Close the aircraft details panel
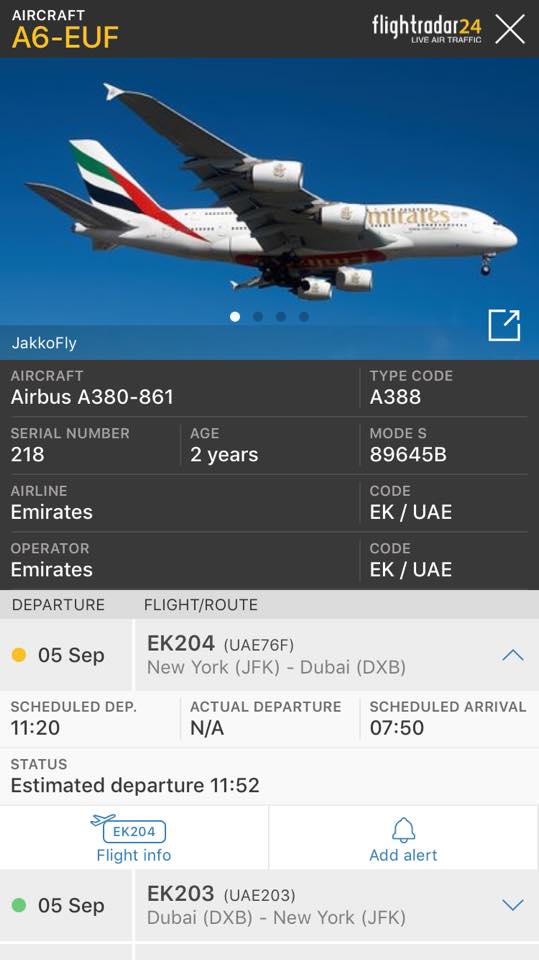 (x=510, y=29)
